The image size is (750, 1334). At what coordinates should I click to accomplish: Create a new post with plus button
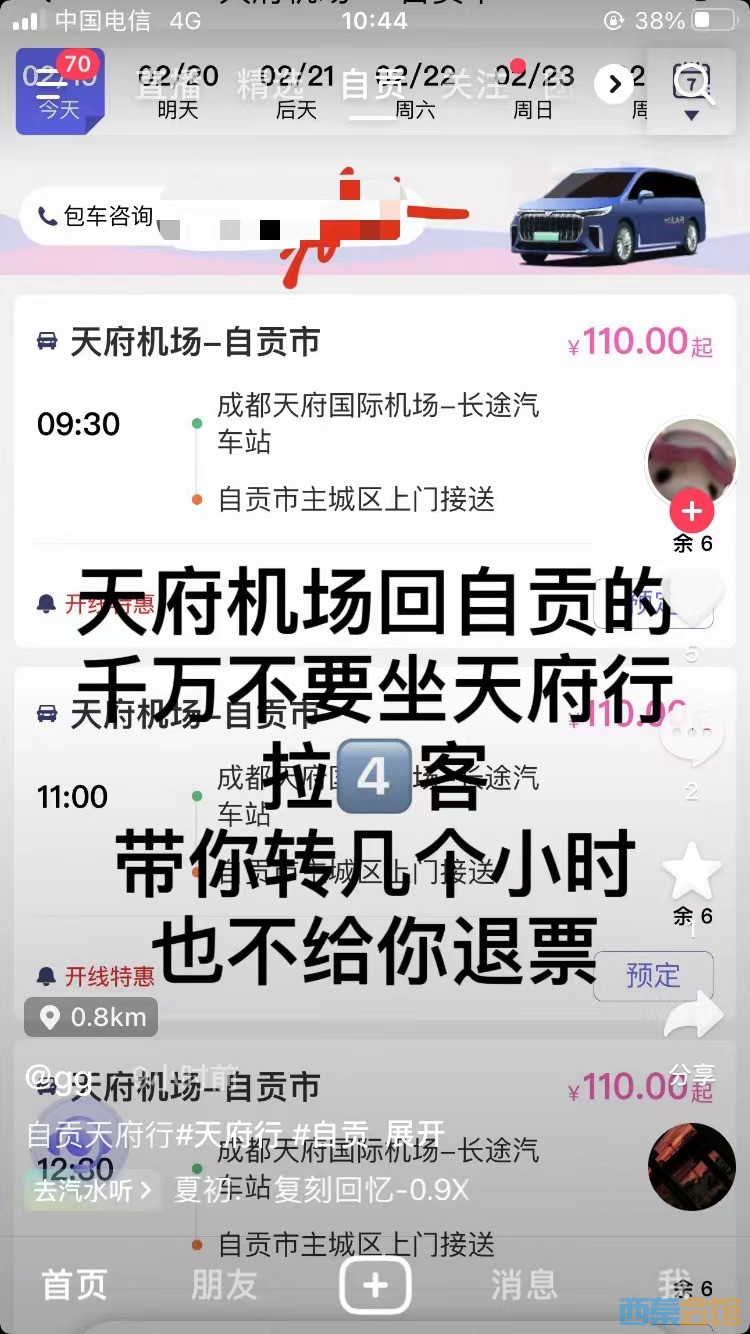[x=375, y=1284]
